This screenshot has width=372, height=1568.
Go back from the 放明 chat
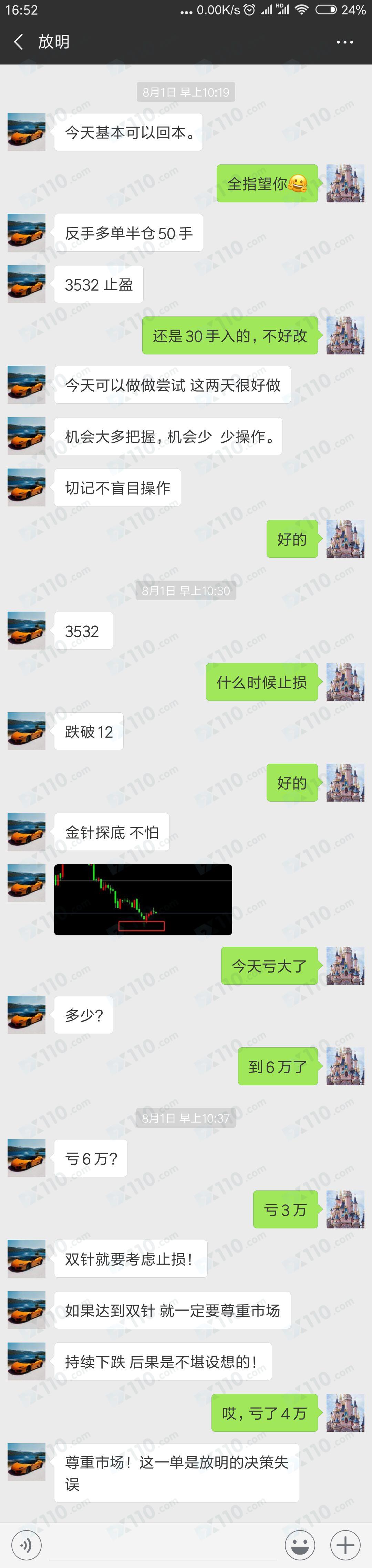coord(19,42)
